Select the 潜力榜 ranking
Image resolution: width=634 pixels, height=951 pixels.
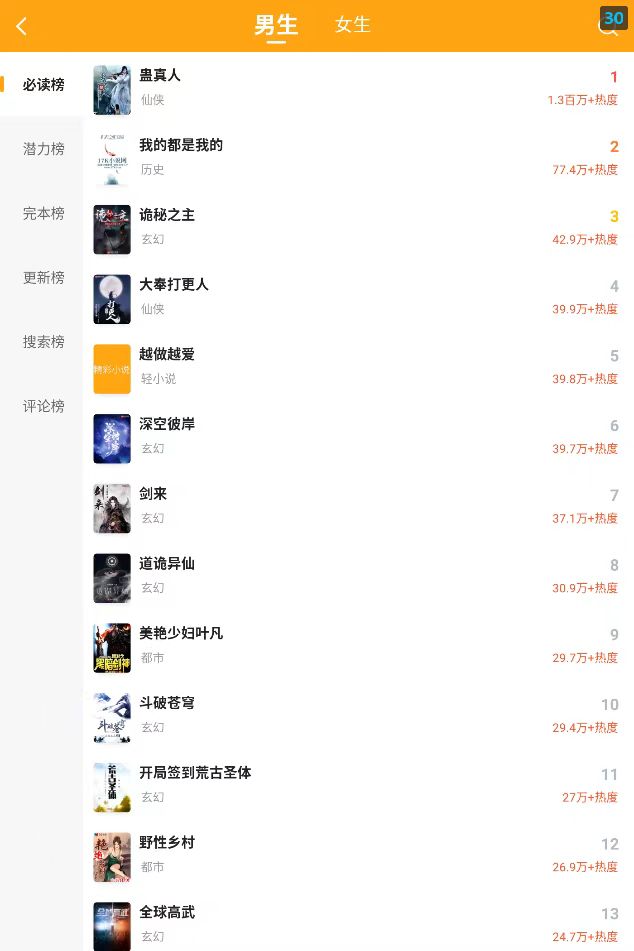(x=44, y=149)
